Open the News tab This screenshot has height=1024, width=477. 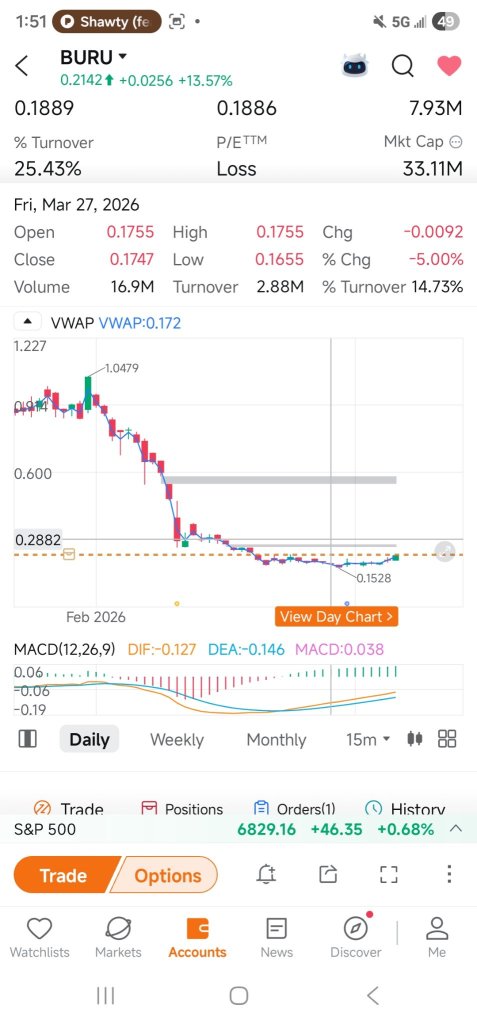276,938
